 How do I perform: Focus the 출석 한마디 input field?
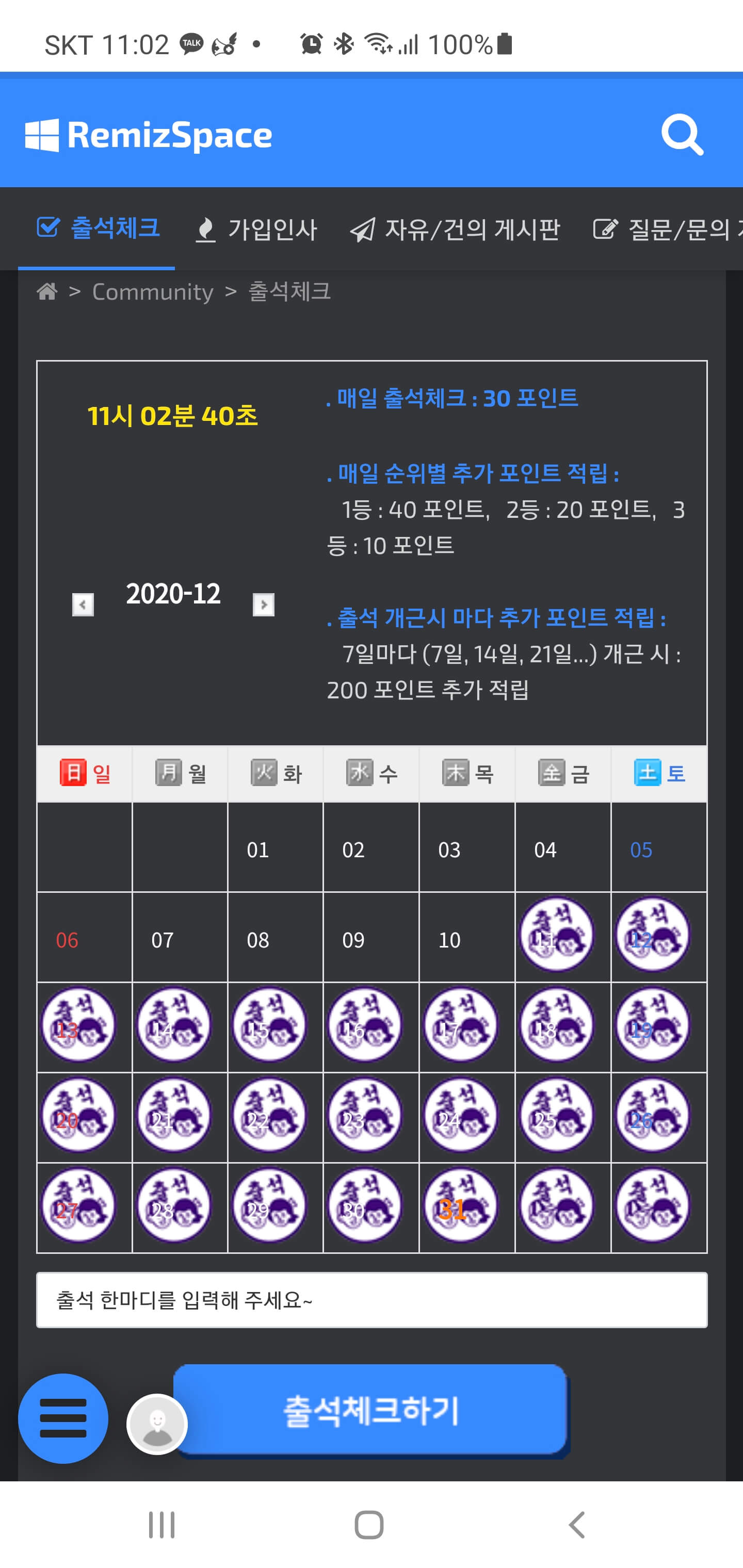pos(372,1300)
